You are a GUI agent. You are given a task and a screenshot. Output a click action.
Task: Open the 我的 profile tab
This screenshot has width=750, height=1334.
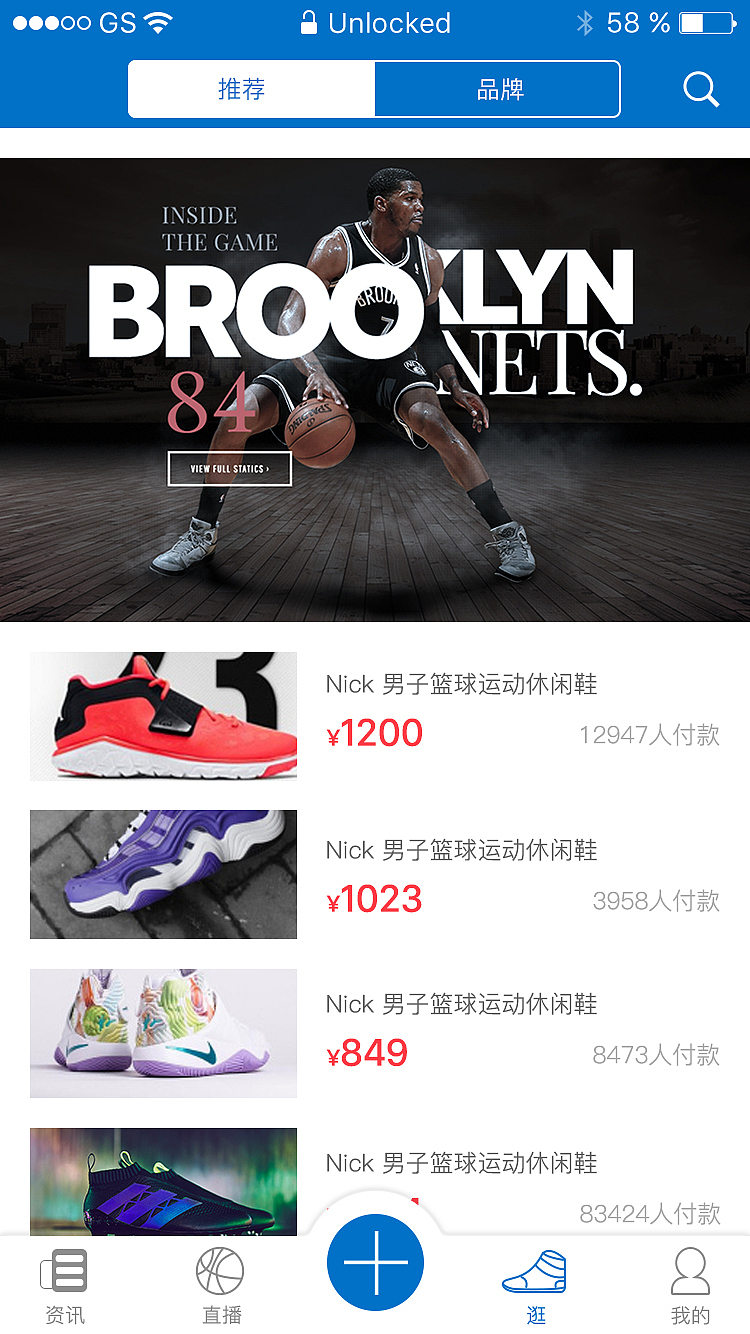pyautogui.click(x=690, y=1286)
